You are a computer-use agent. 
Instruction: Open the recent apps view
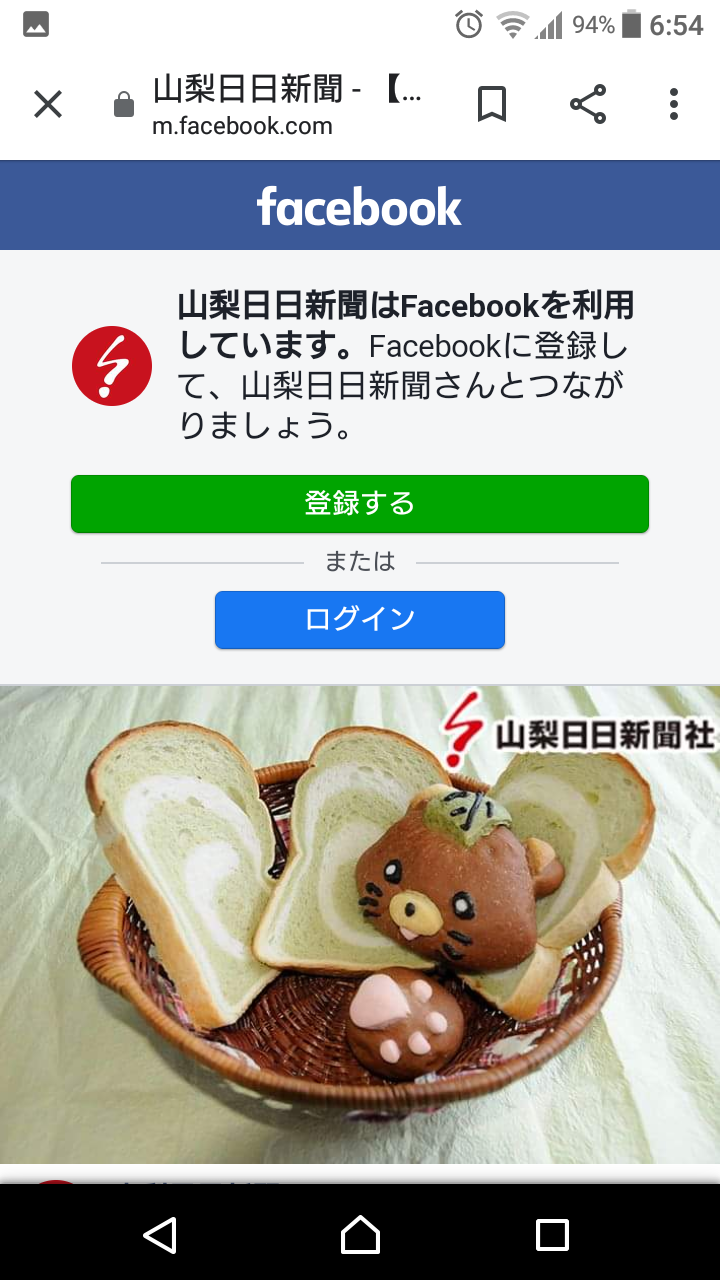(x=552, y=1235)
